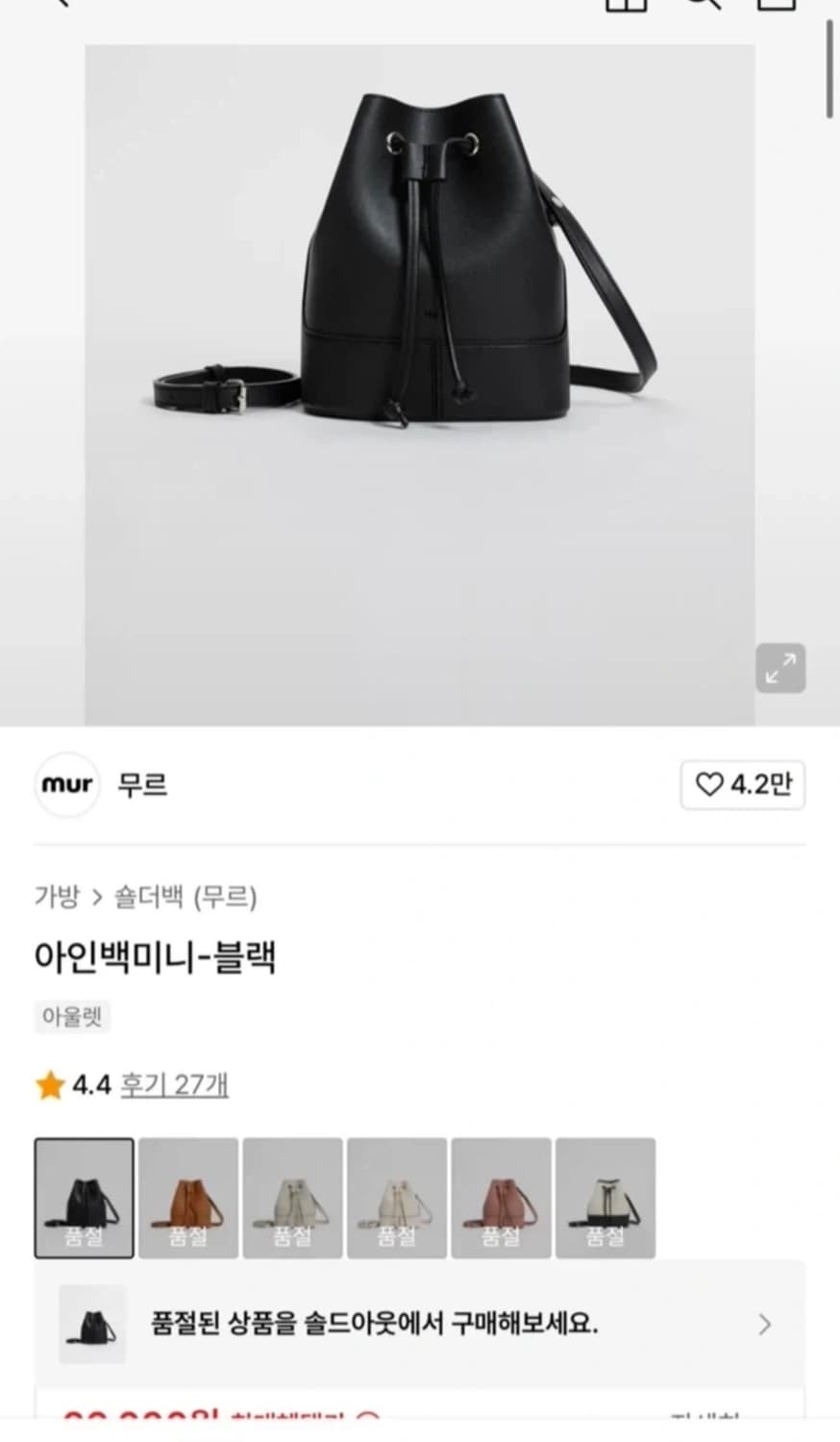Tap the 4.2만 like counter button
This screenshot has width=840, height=1442.
tap(742, 785)
